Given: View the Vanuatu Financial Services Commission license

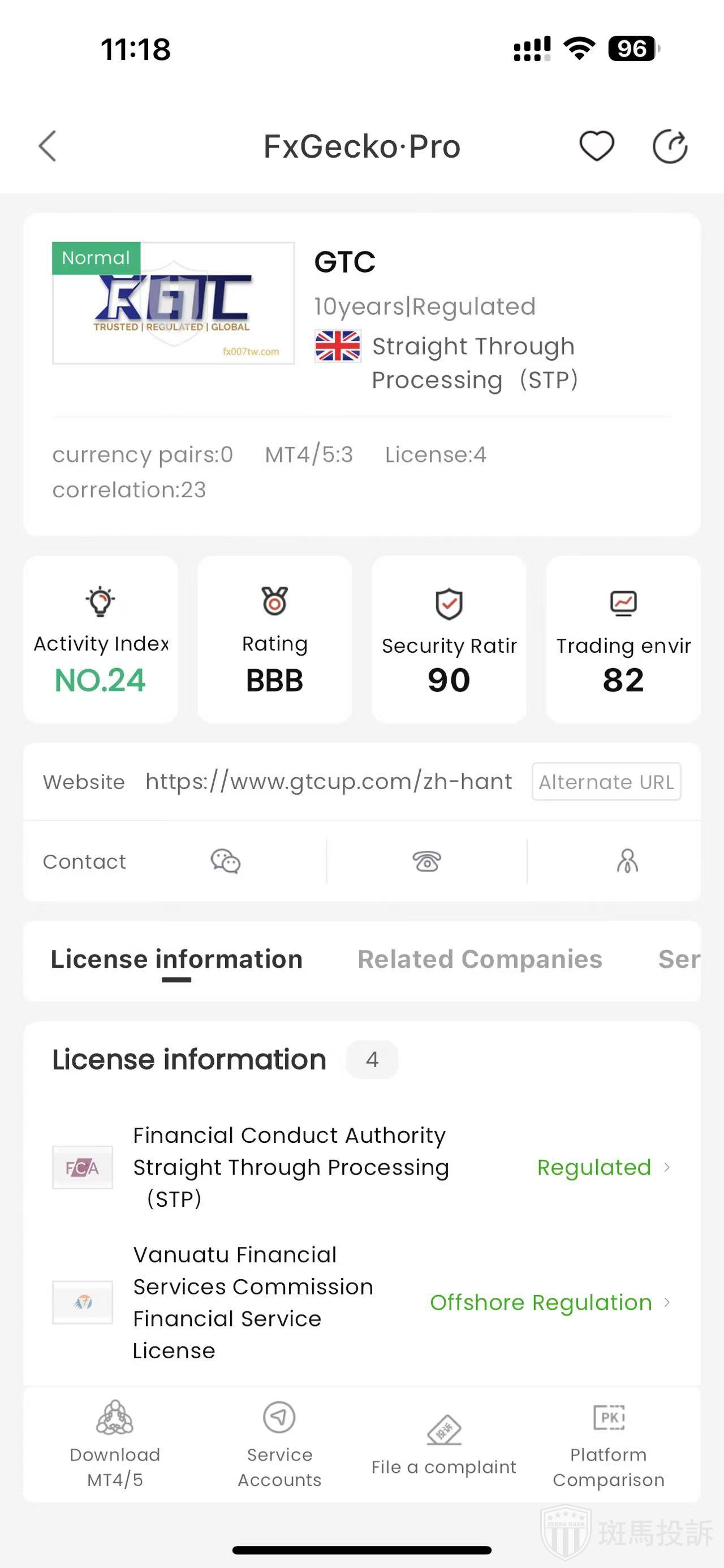Looking at the screenshot, I should point(361,1302).
